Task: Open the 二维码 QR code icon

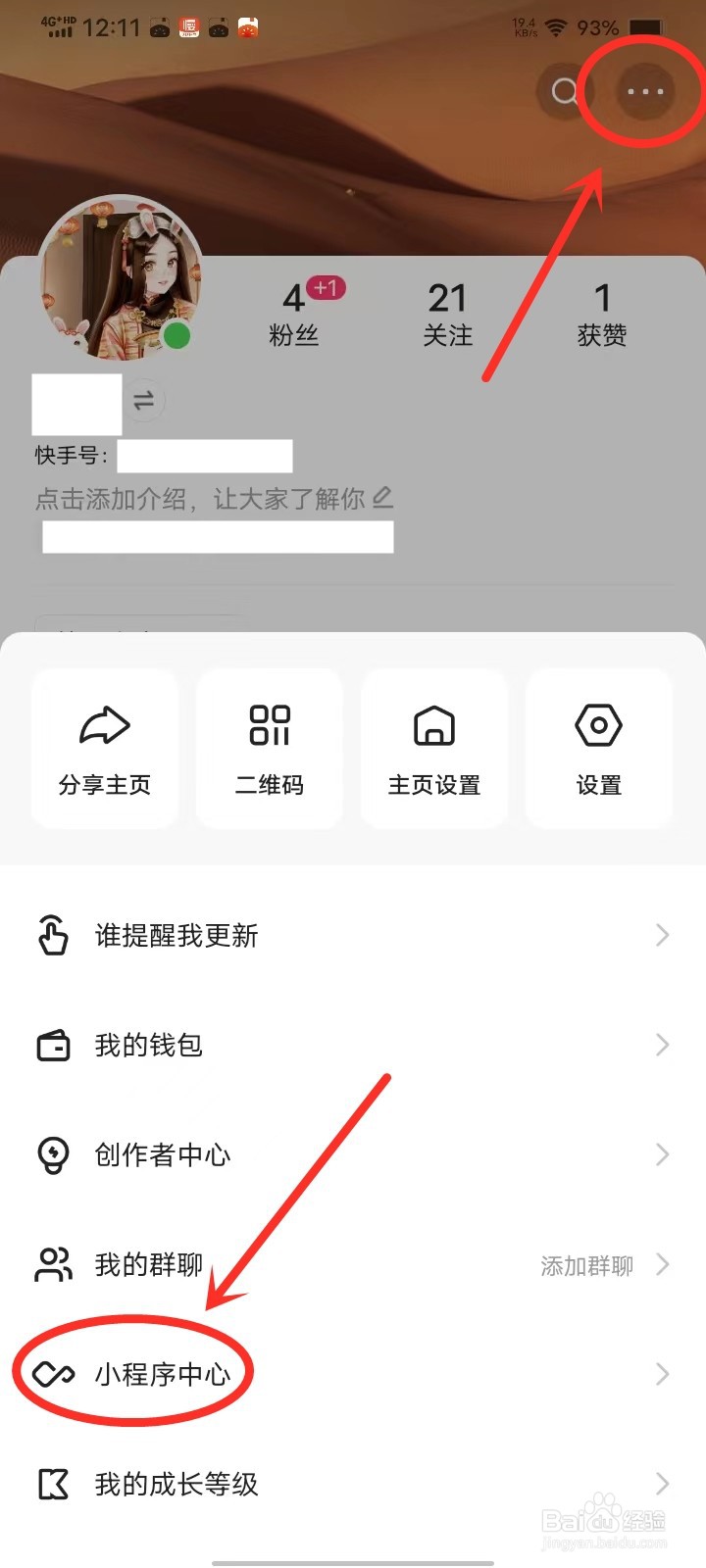Action: [269, 725]
